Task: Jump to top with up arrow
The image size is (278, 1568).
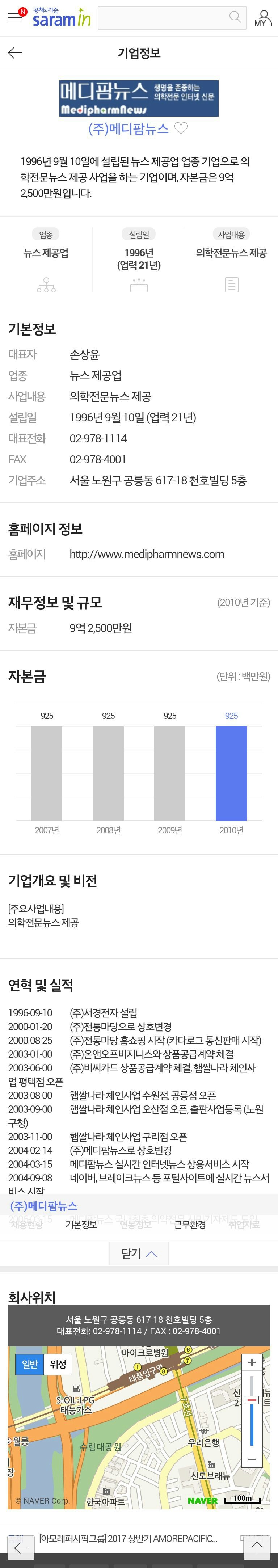Action: click(x=257, y=1548)
